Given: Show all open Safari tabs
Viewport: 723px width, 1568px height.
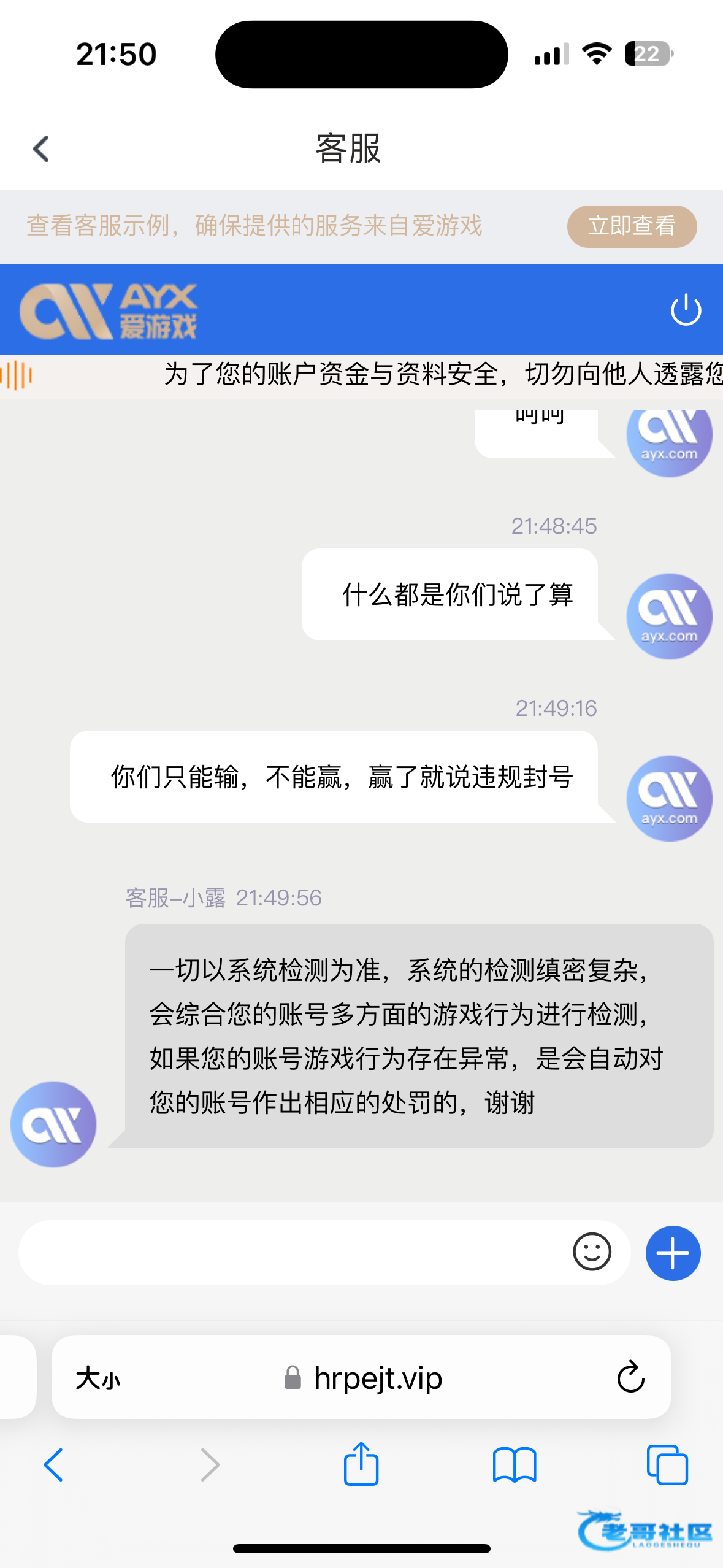Looking at the screenshot, I should tap(667, 1465).
